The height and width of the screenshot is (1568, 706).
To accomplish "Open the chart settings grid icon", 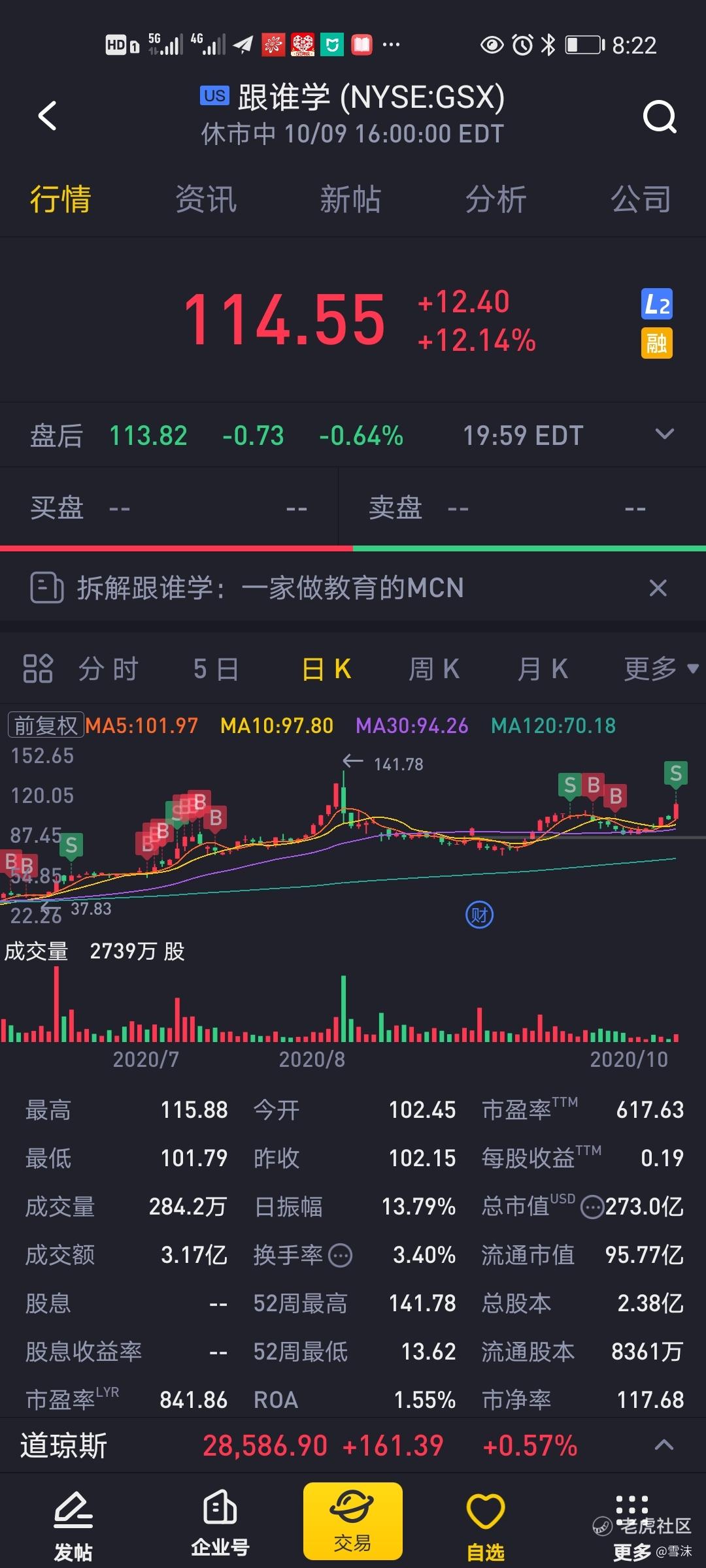I will coord(37,668).
